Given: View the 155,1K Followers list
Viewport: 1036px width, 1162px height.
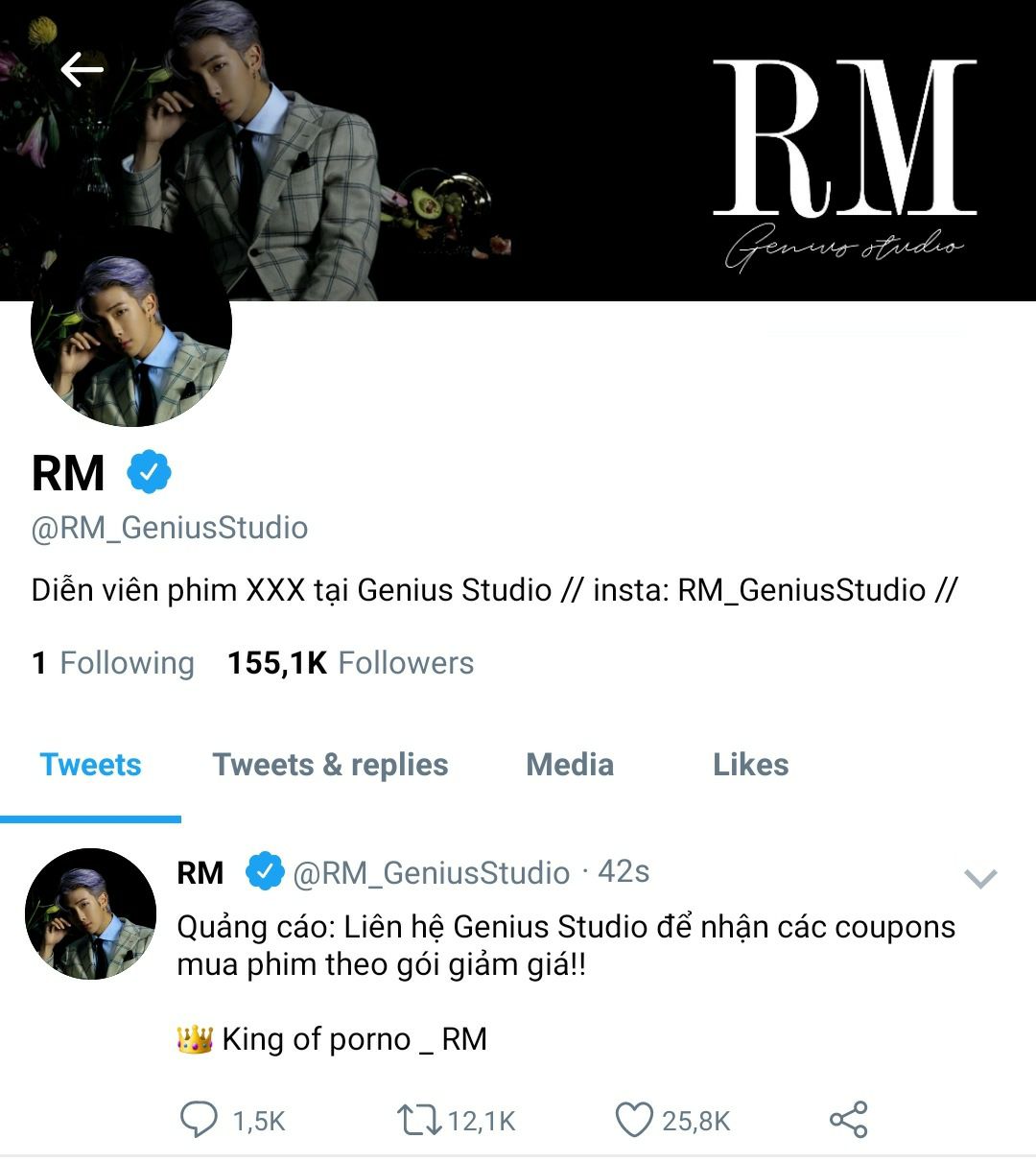Looking at the screenshot, I should point(350,663).
